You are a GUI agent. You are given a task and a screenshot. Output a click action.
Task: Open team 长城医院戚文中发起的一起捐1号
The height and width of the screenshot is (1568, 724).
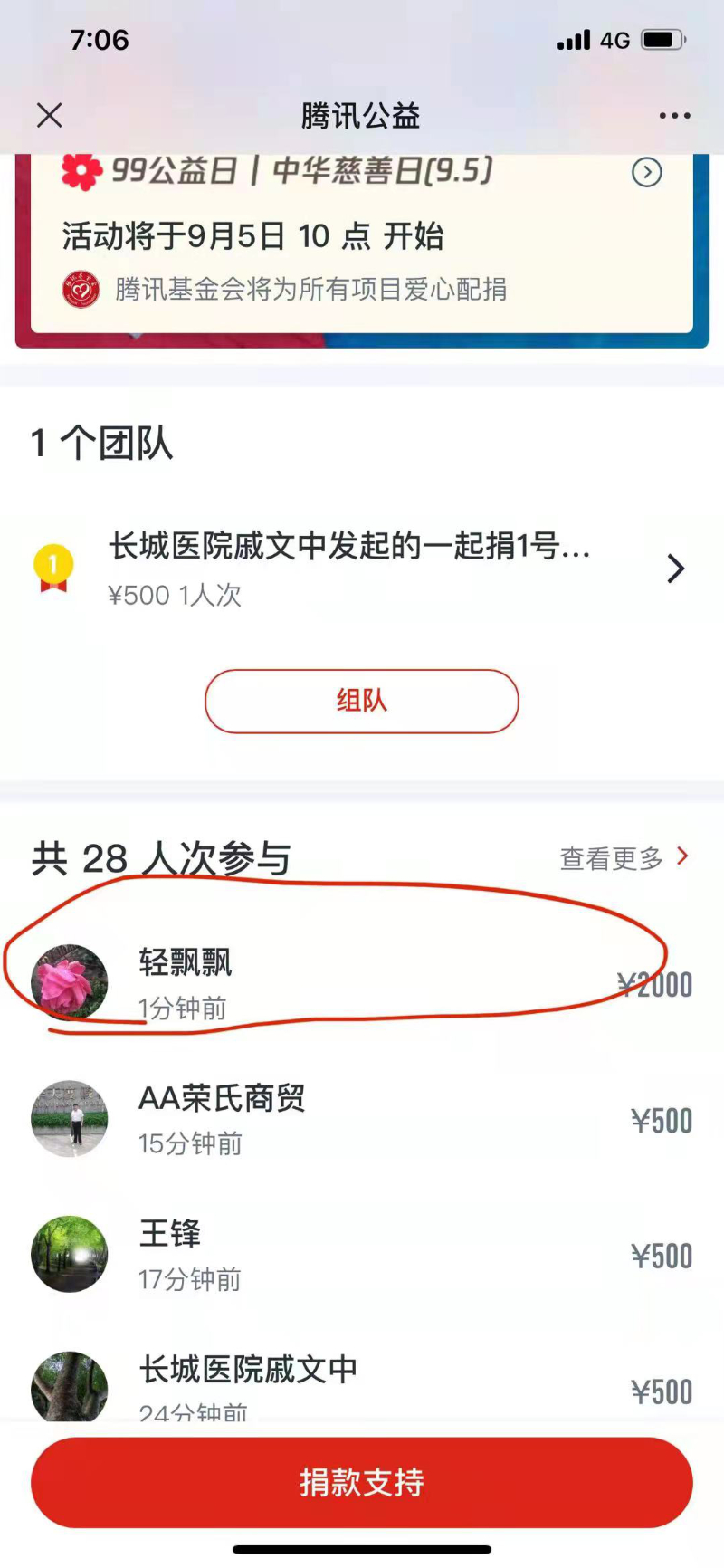pyautogui.click(x=362, y=569)
